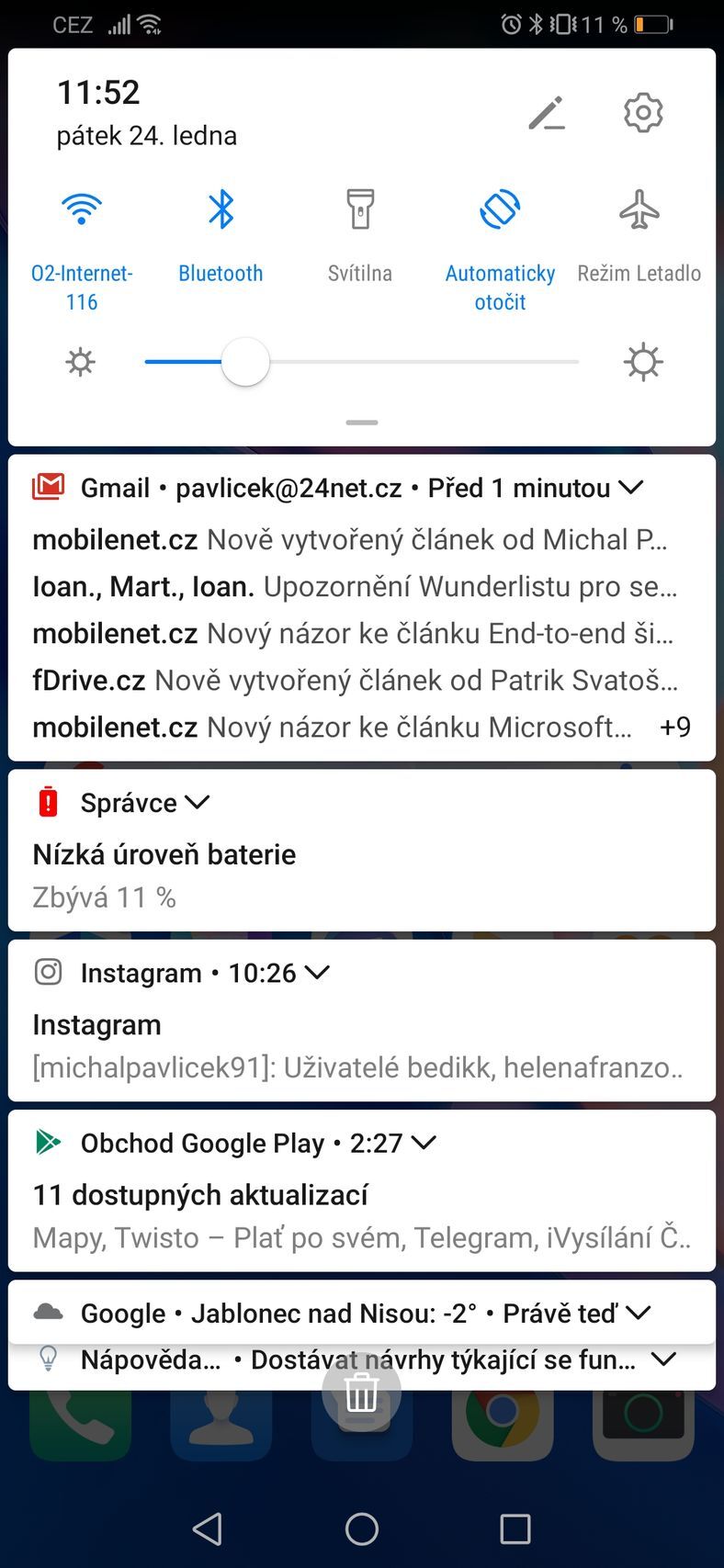The image size is (724, 1568).
Task: Tap the dim brightness sun icon
Action: point(80,361)
